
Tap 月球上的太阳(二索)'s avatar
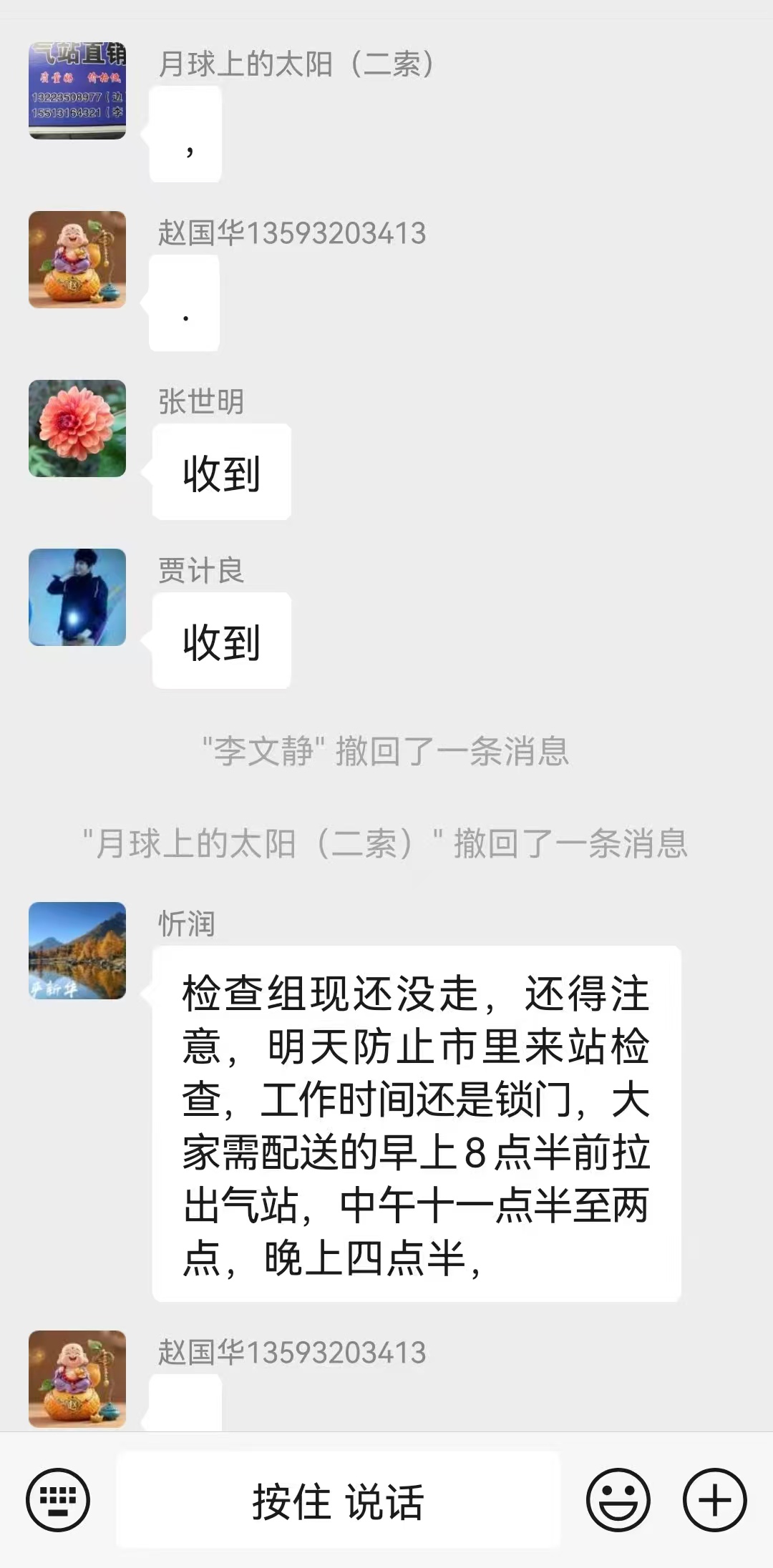click(77, 91)
